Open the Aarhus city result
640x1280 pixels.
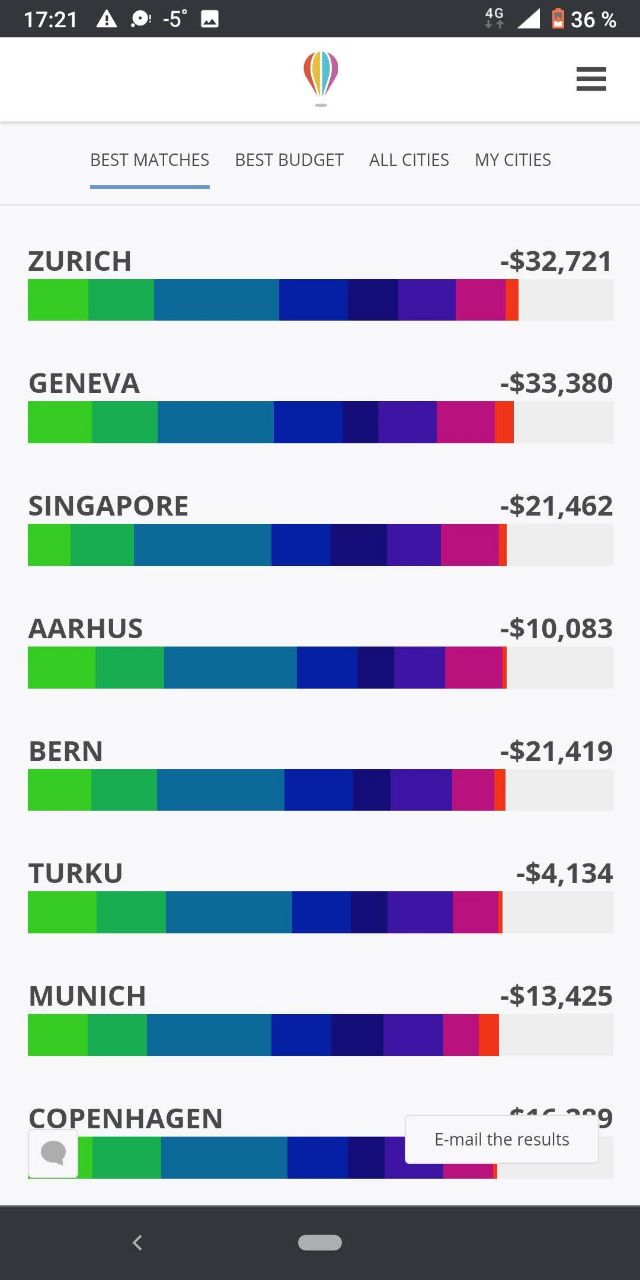pyautogui.click(x=320, y=650)
